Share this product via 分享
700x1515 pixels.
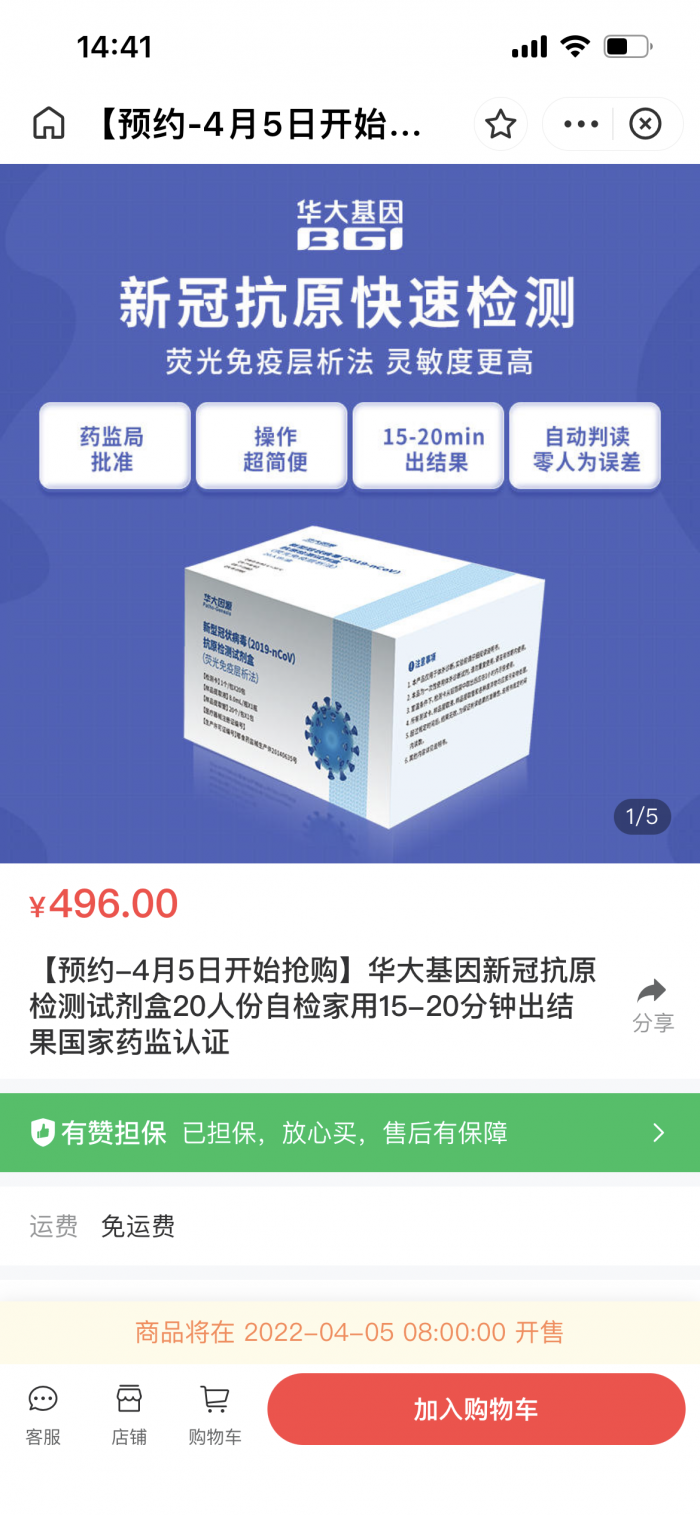(x=653, y=1005)
